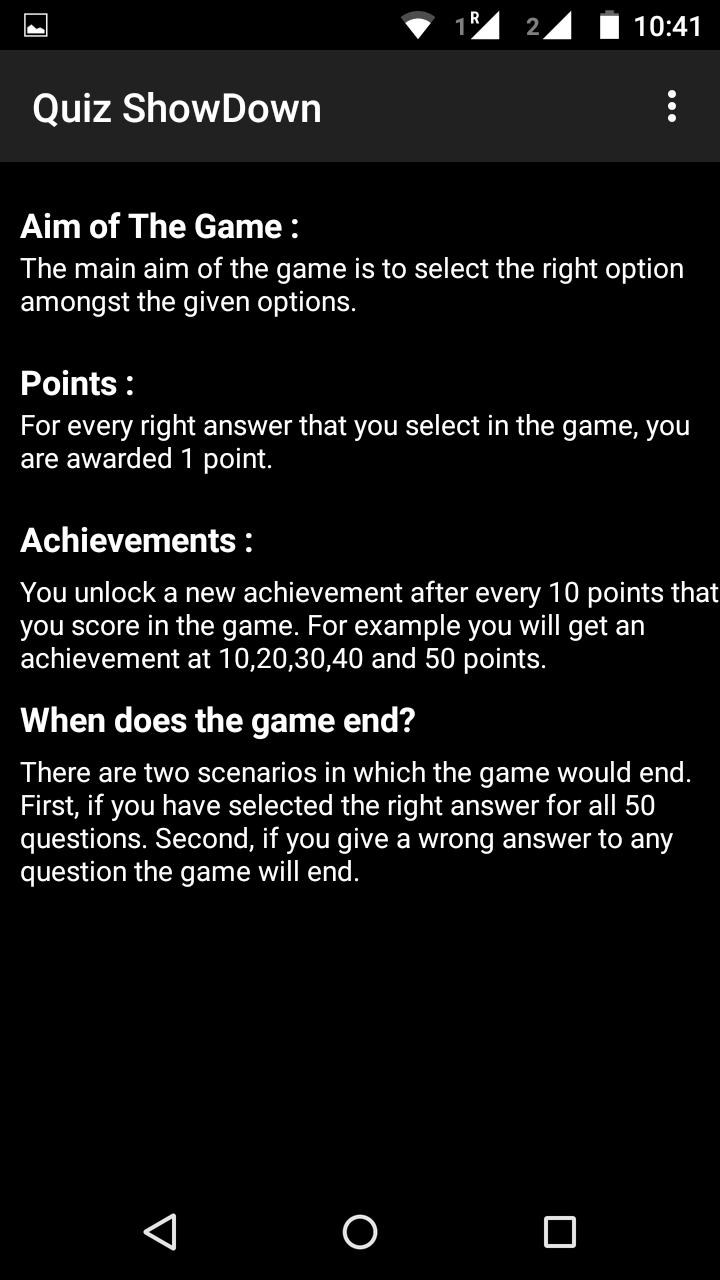Image resolution: width=720 pixels, height=1280 pixels.
Task: Open the overflow menu in Quiz ShowDown
Action: [672, 107]
